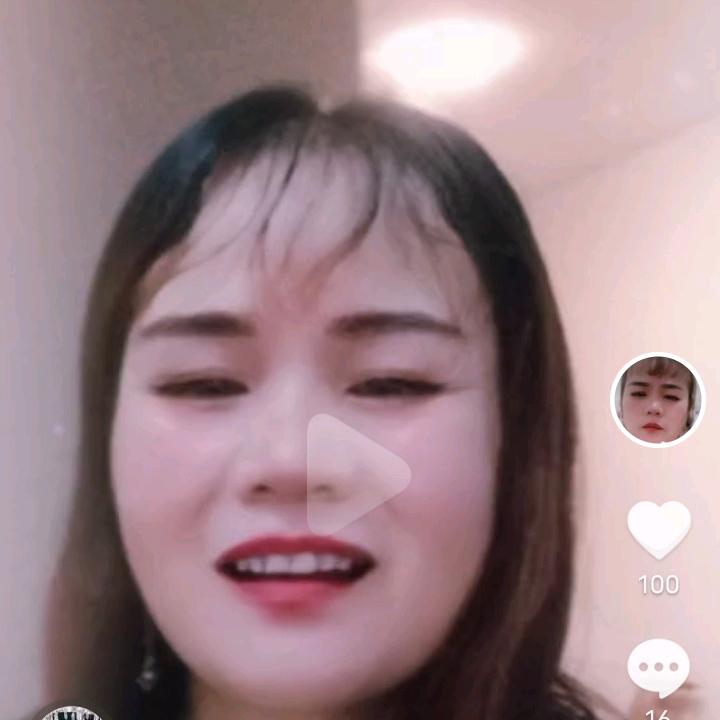Like this video with the heart
This screenshot has width=720, height=720.
tap(658, 528)
